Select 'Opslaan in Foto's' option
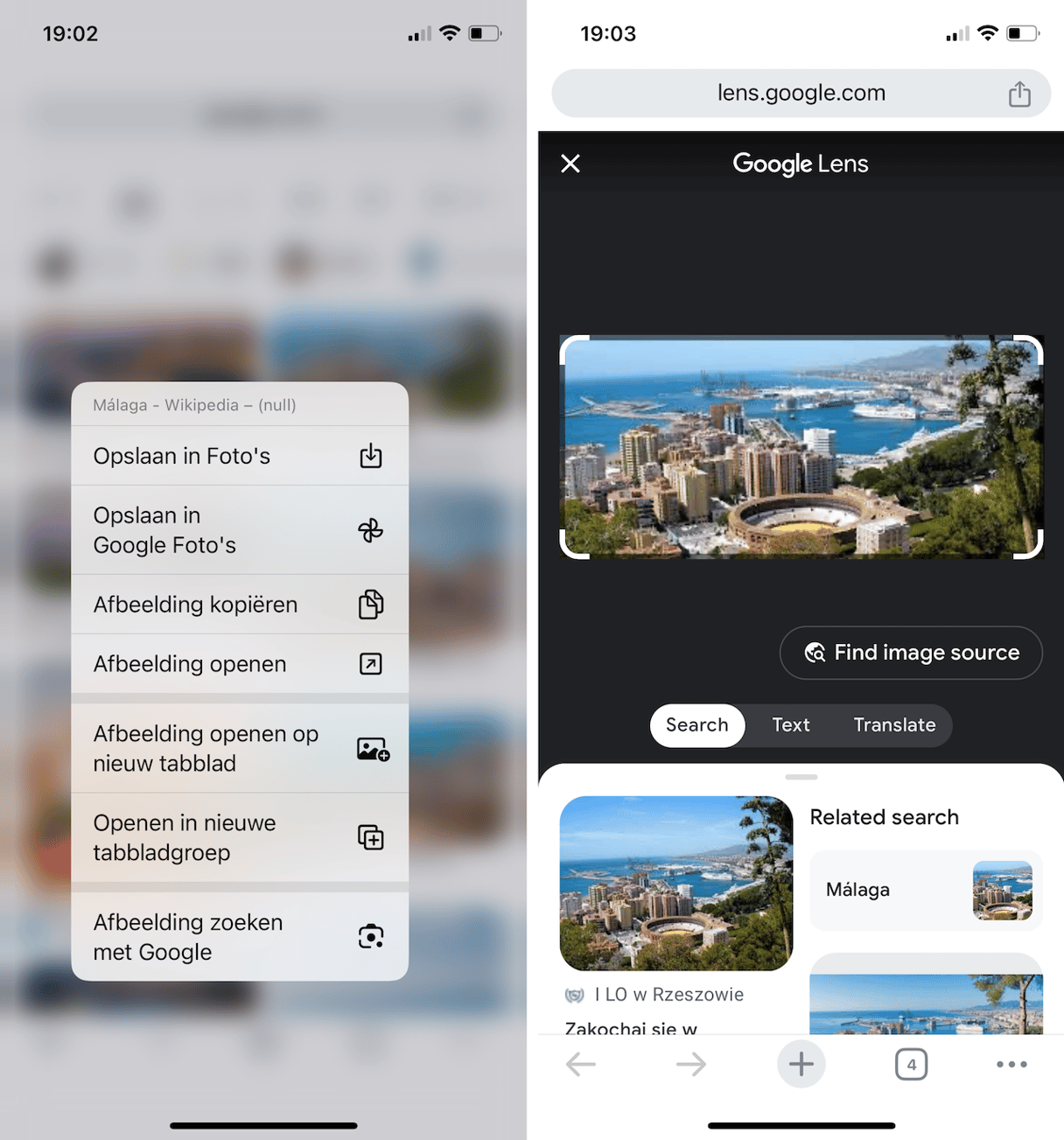This screenshot has width=1064, height=1140. (x=239, y=456)
